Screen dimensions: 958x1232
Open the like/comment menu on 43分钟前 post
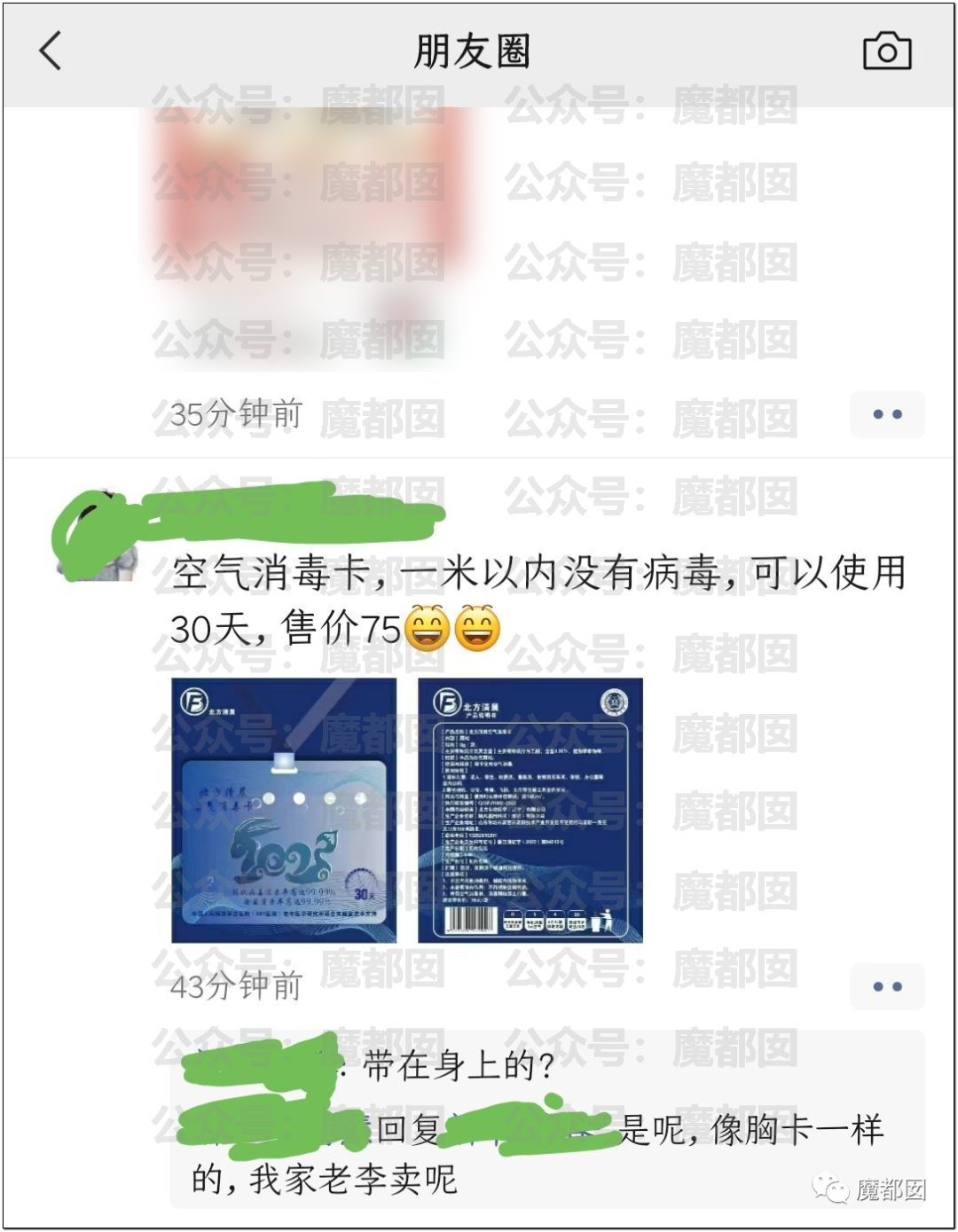click(886, 986)
